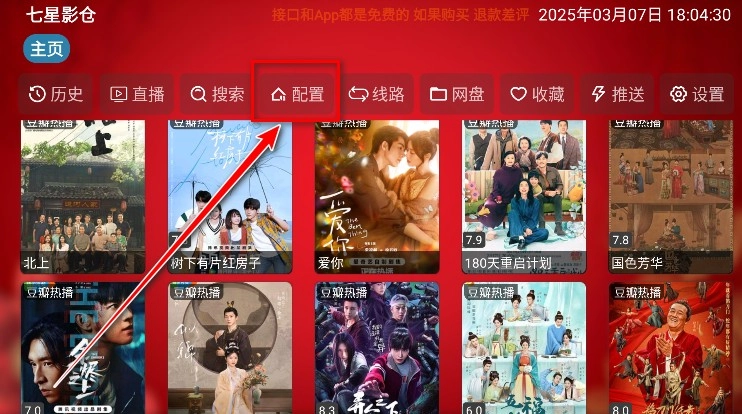Image resolution: width=742 pixels, height=414 pixels.
Task: Go to 直播 live TV
Action: click(137, 94)
